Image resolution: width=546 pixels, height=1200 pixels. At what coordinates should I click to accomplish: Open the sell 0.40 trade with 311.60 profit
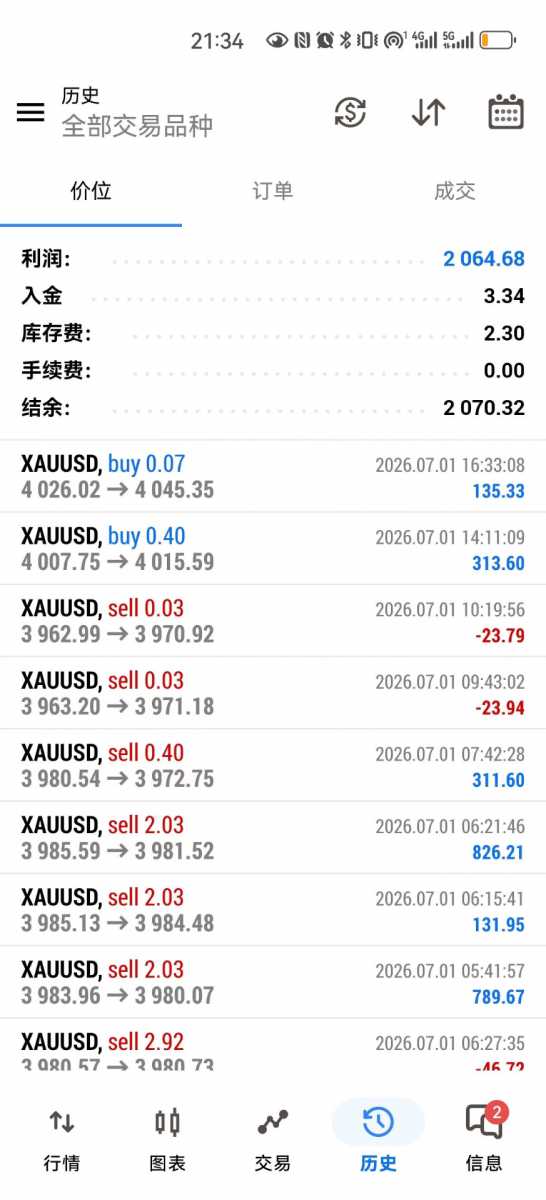[273, 765]
